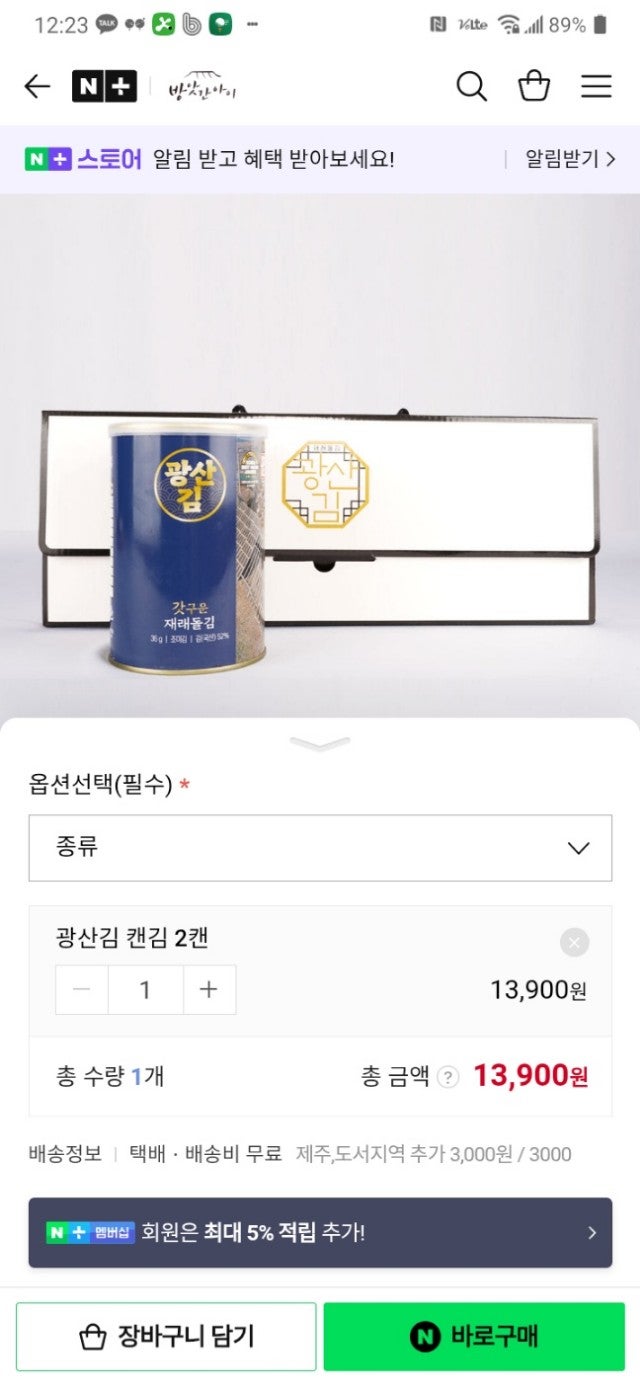
Task: Remove the 광산김 캔김 2캔 selection
Action: (x=574, y=942)
